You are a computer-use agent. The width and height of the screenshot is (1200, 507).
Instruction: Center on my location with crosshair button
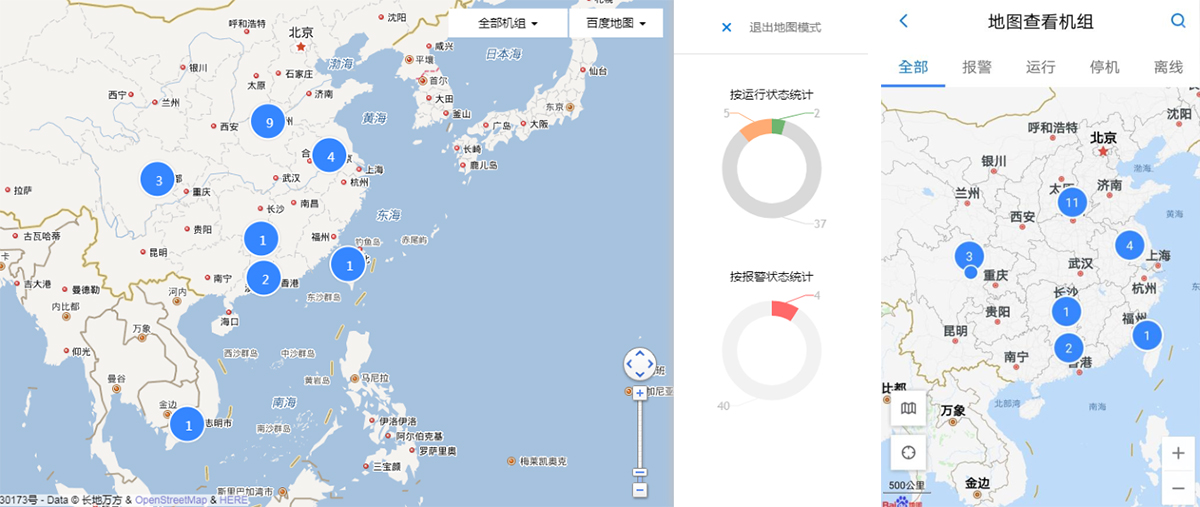(x=909, y=451)
